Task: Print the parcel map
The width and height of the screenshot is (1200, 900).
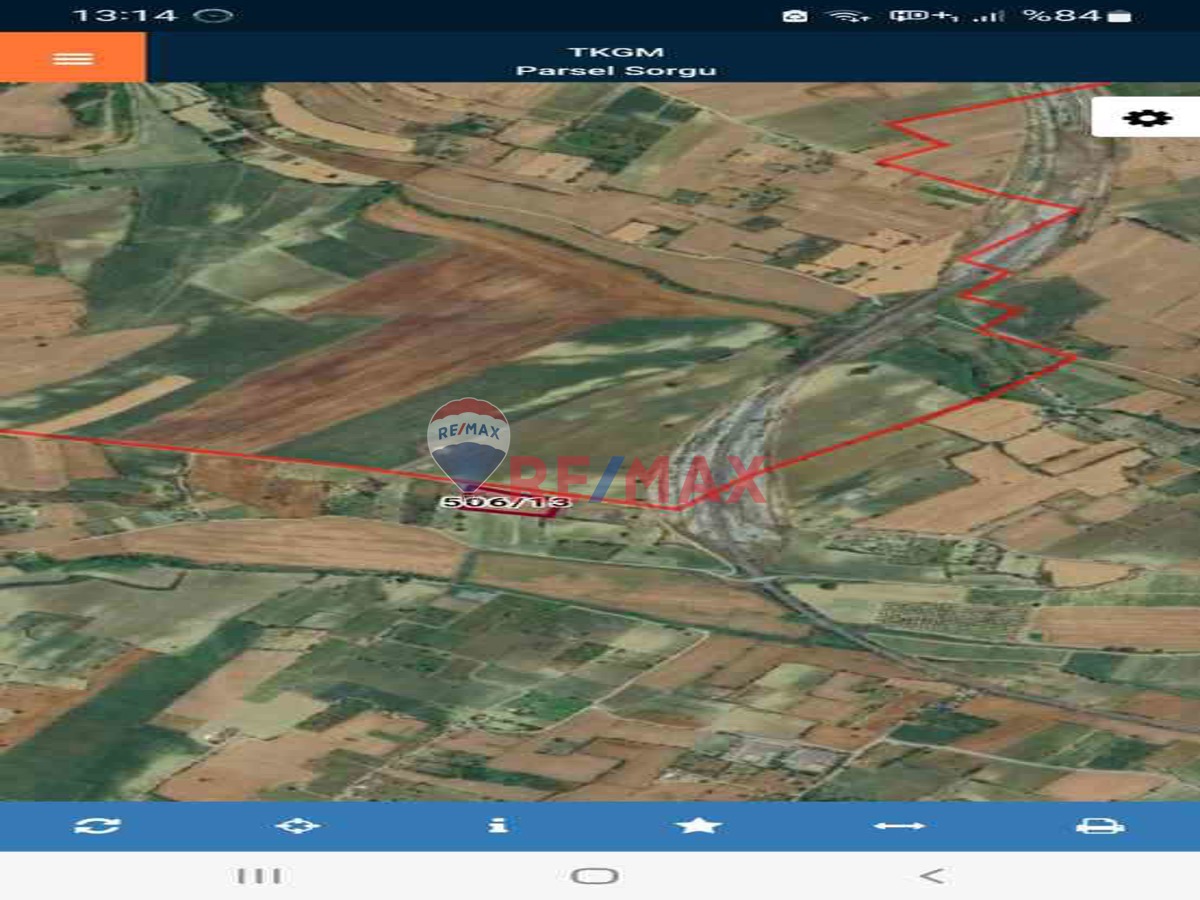Action: 1100,826
